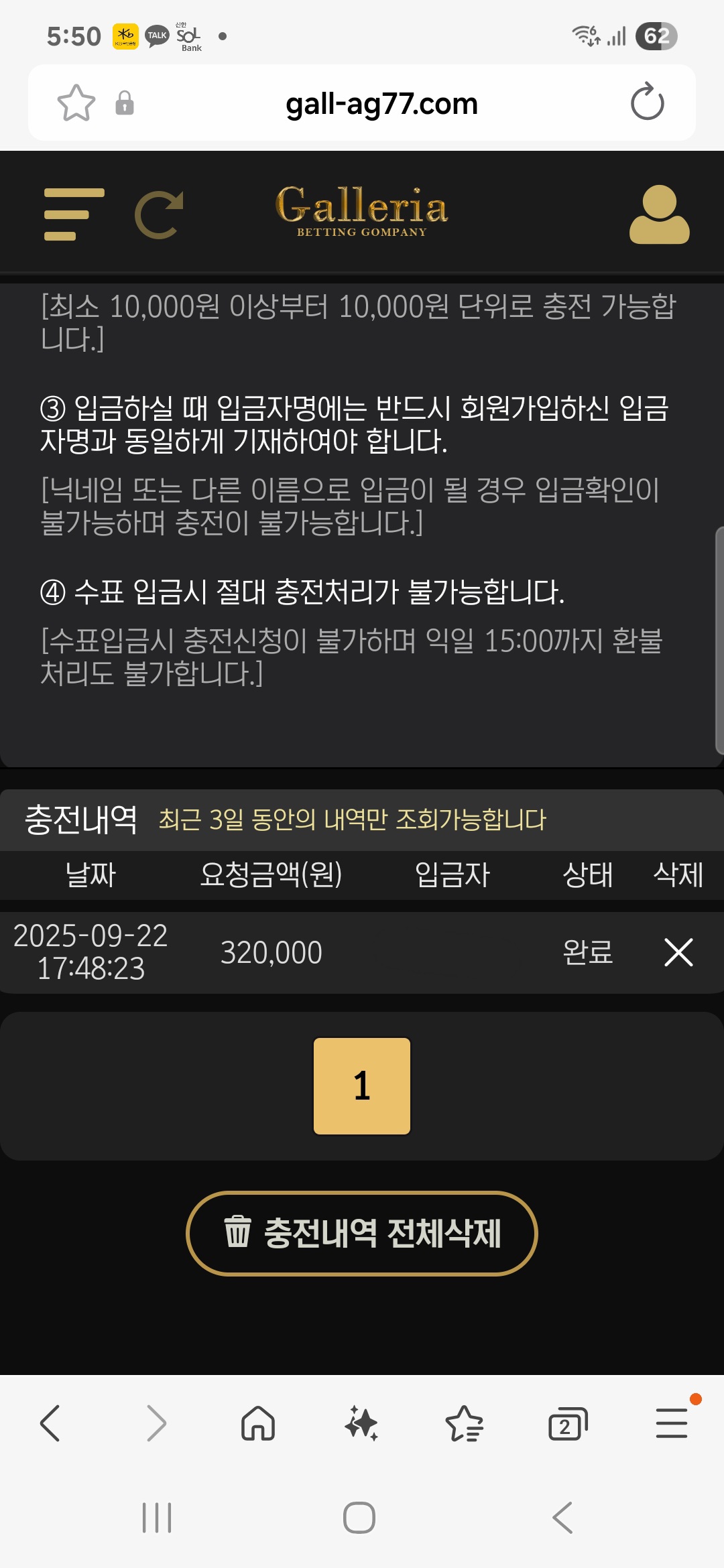The image size is (724, 1568).
Task: Go back in the browser toolbar
Action: click(50, 1423)
